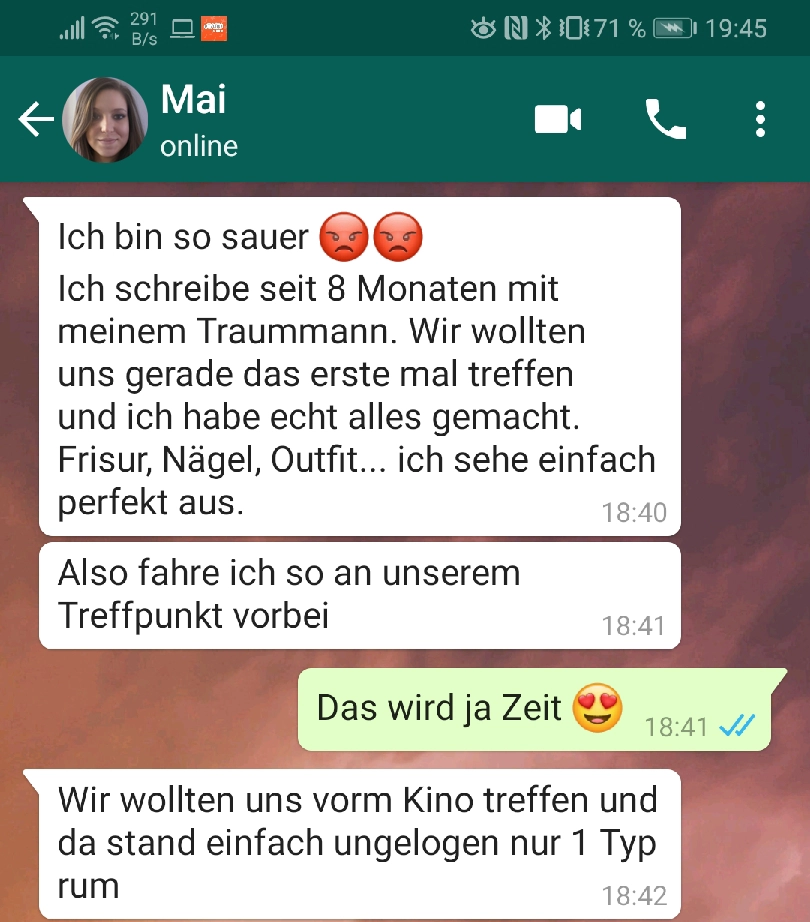Open the three-dot overflow menu
The image size is (810, 922).
tap(761, 120)
